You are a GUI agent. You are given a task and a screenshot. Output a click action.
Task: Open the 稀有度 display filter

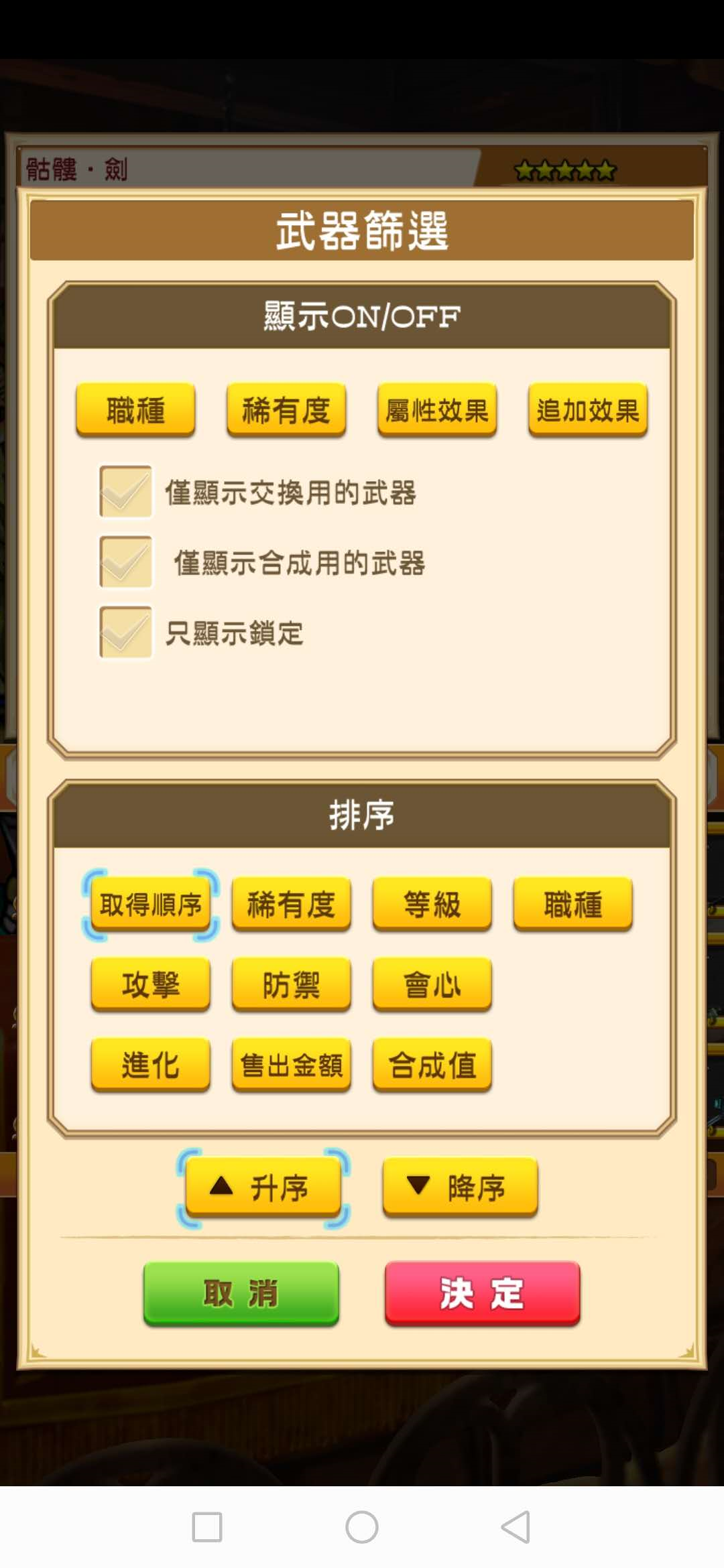[286, 410]
